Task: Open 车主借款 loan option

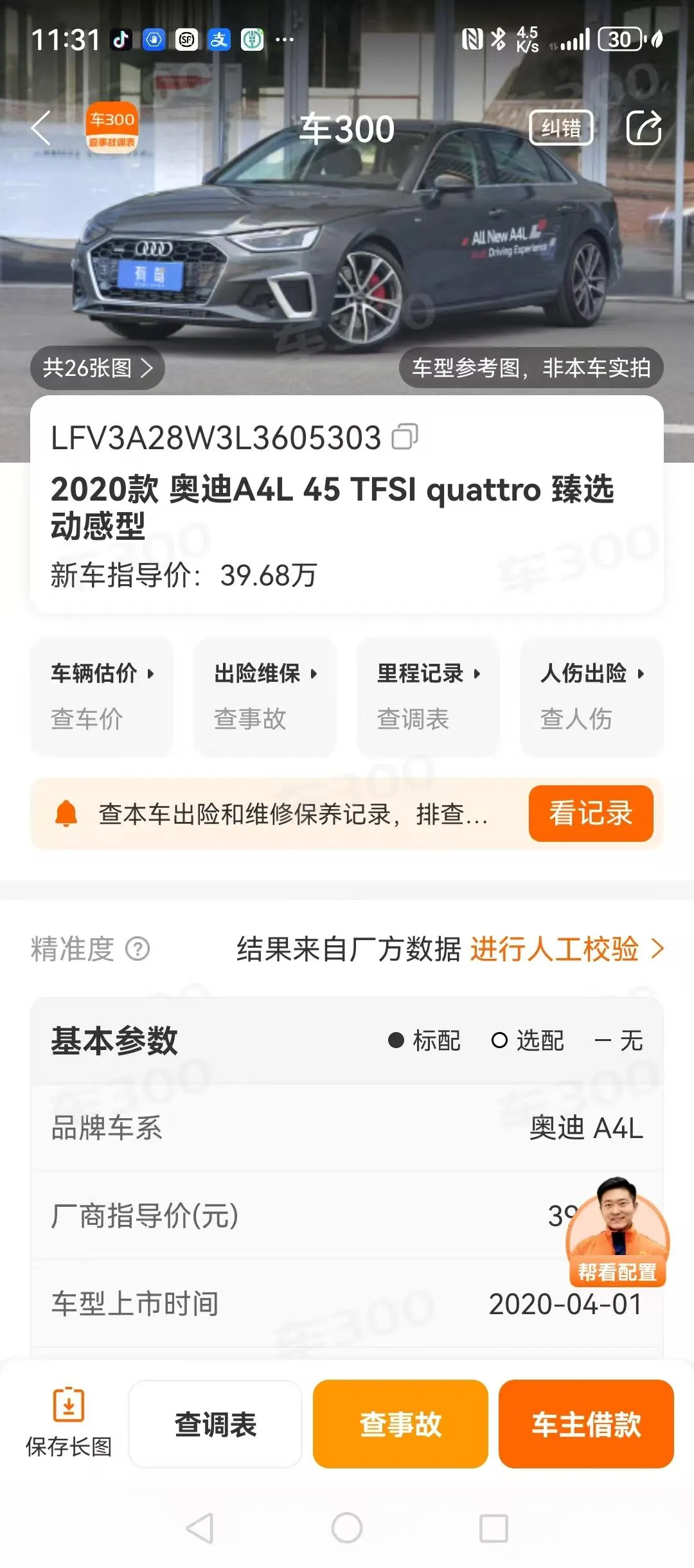Action: (x=586, y=1423)
